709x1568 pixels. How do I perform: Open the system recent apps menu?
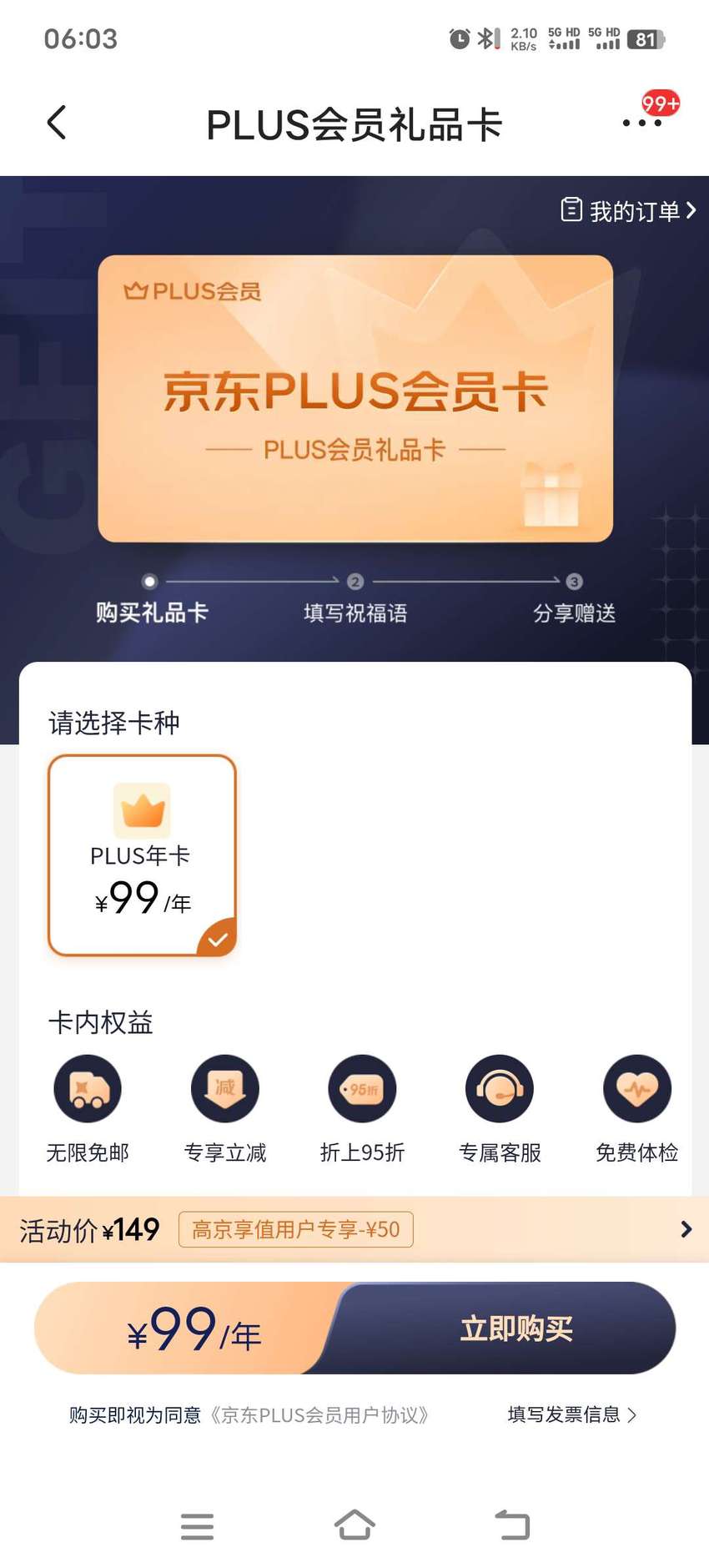(x=198, y=1526)
